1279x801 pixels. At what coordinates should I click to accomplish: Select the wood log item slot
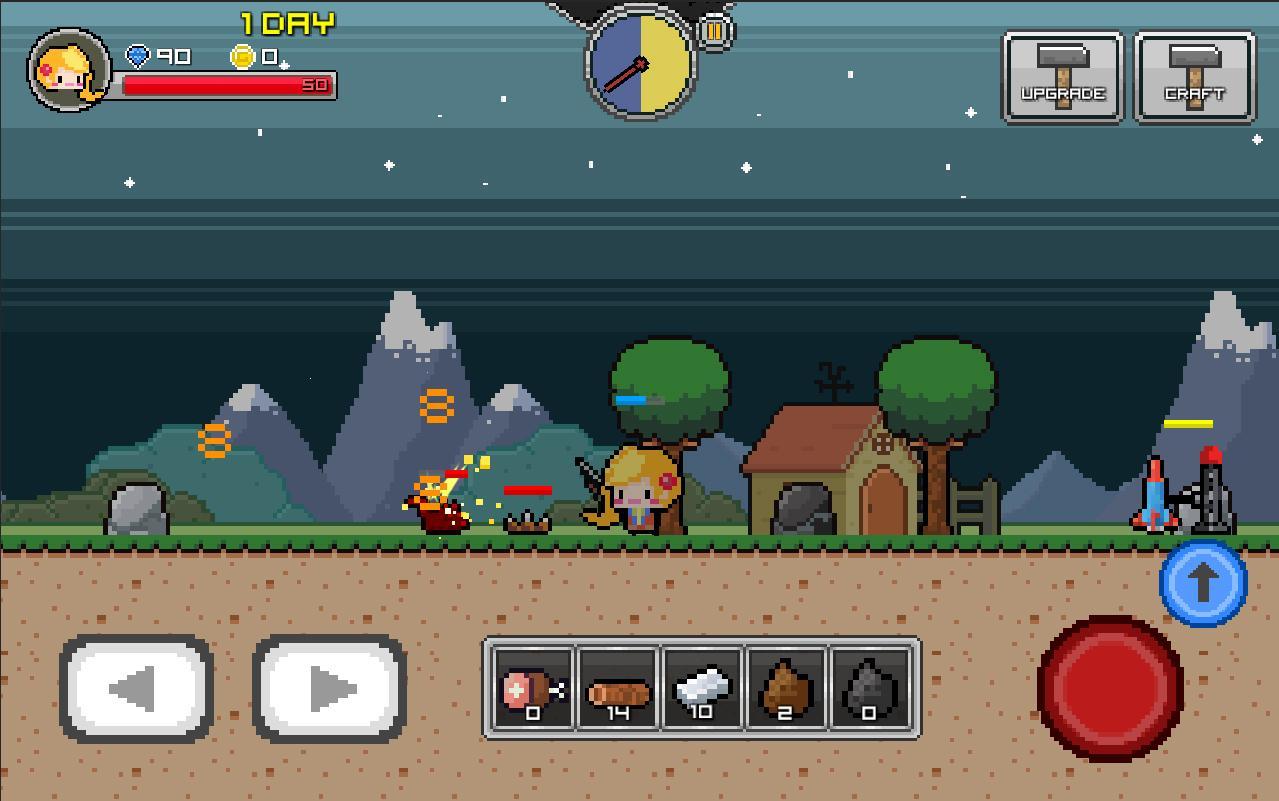point(617,689)
